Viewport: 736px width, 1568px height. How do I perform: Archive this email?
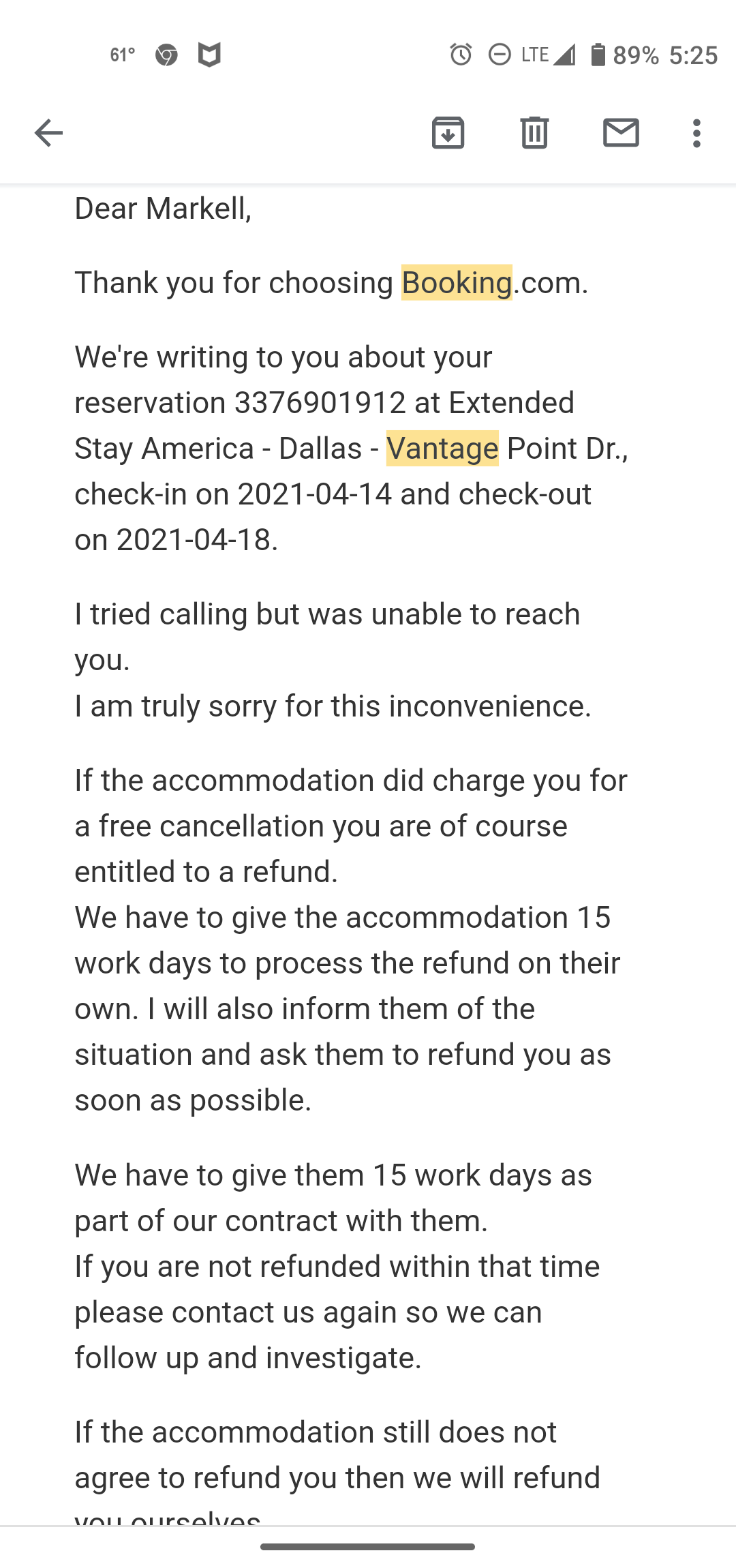pyautogui.click(x=448, y=133)
